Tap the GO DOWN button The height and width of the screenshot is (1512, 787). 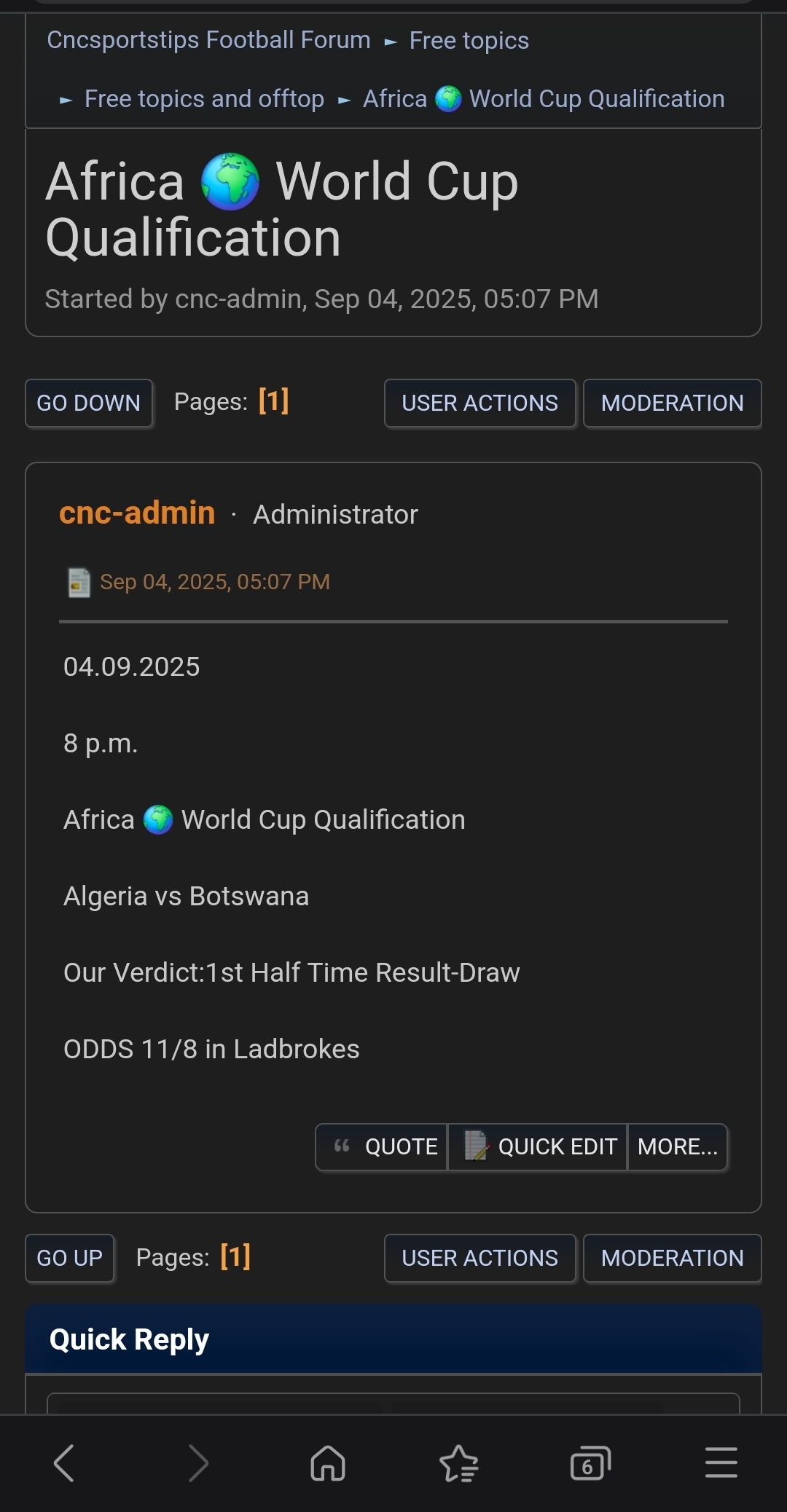pos(88,403)
